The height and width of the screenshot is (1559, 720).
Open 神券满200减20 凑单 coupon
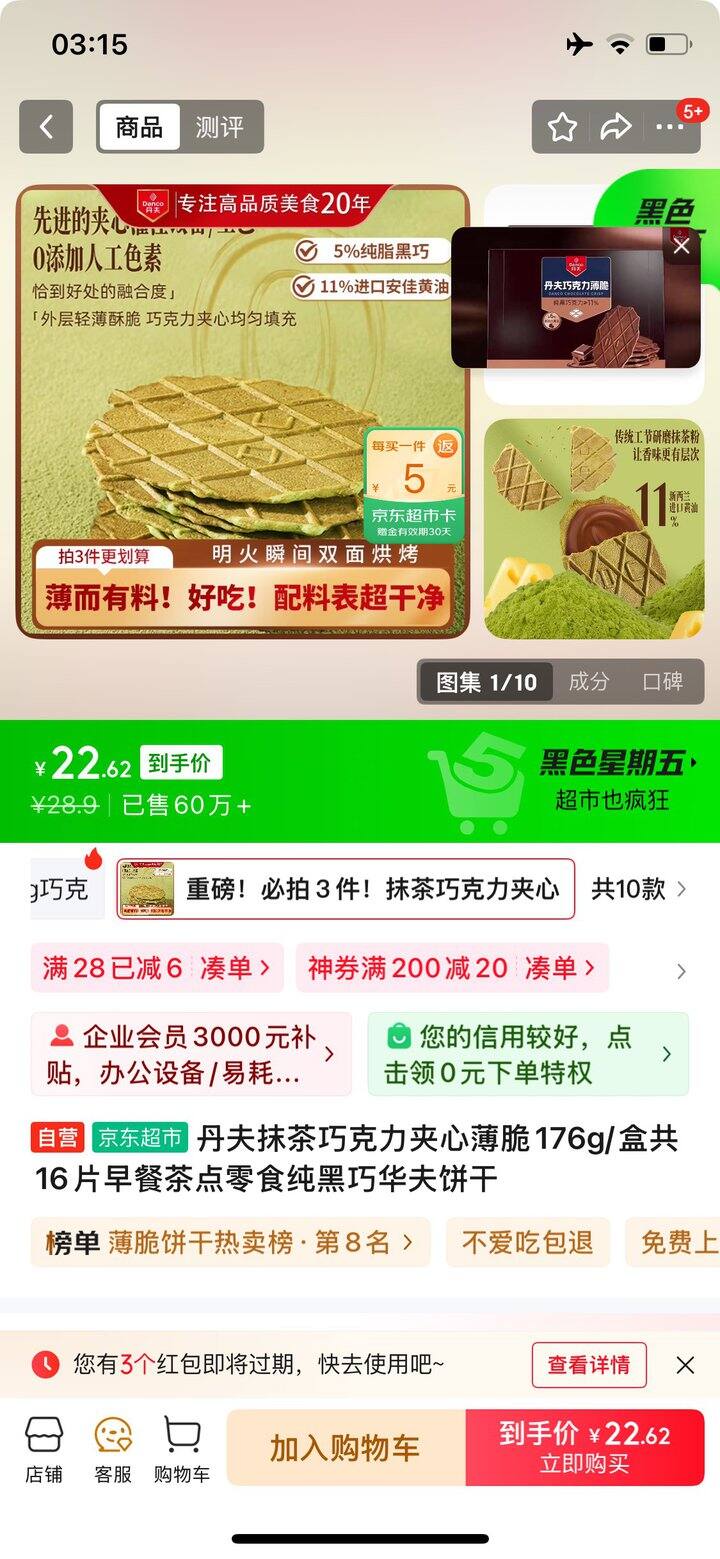[x=452, y=968]
